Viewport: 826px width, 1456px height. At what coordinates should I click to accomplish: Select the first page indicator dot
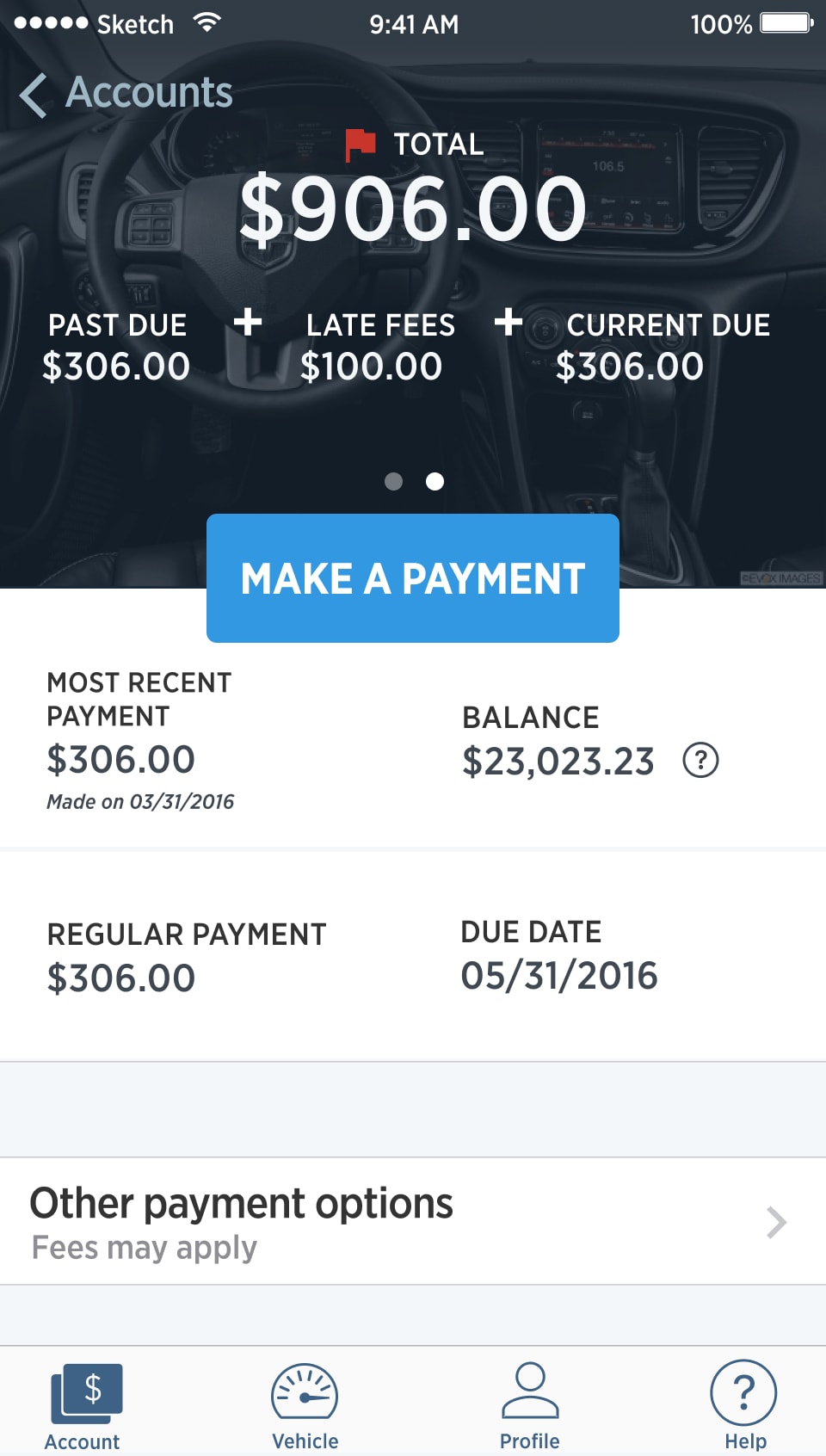[393, 482]
